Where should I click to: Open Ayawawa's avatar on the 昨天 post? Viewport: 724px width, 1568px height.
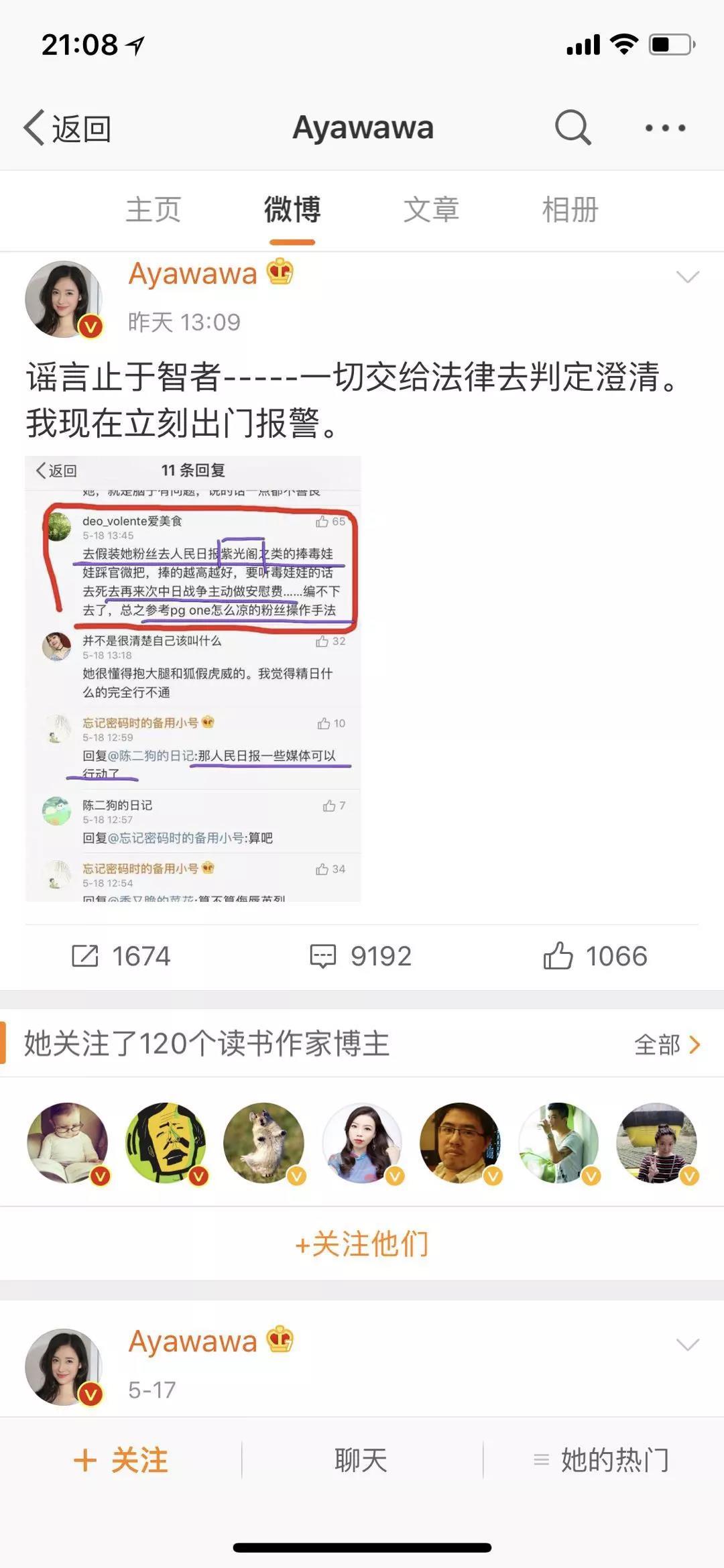tap(63, 299)
